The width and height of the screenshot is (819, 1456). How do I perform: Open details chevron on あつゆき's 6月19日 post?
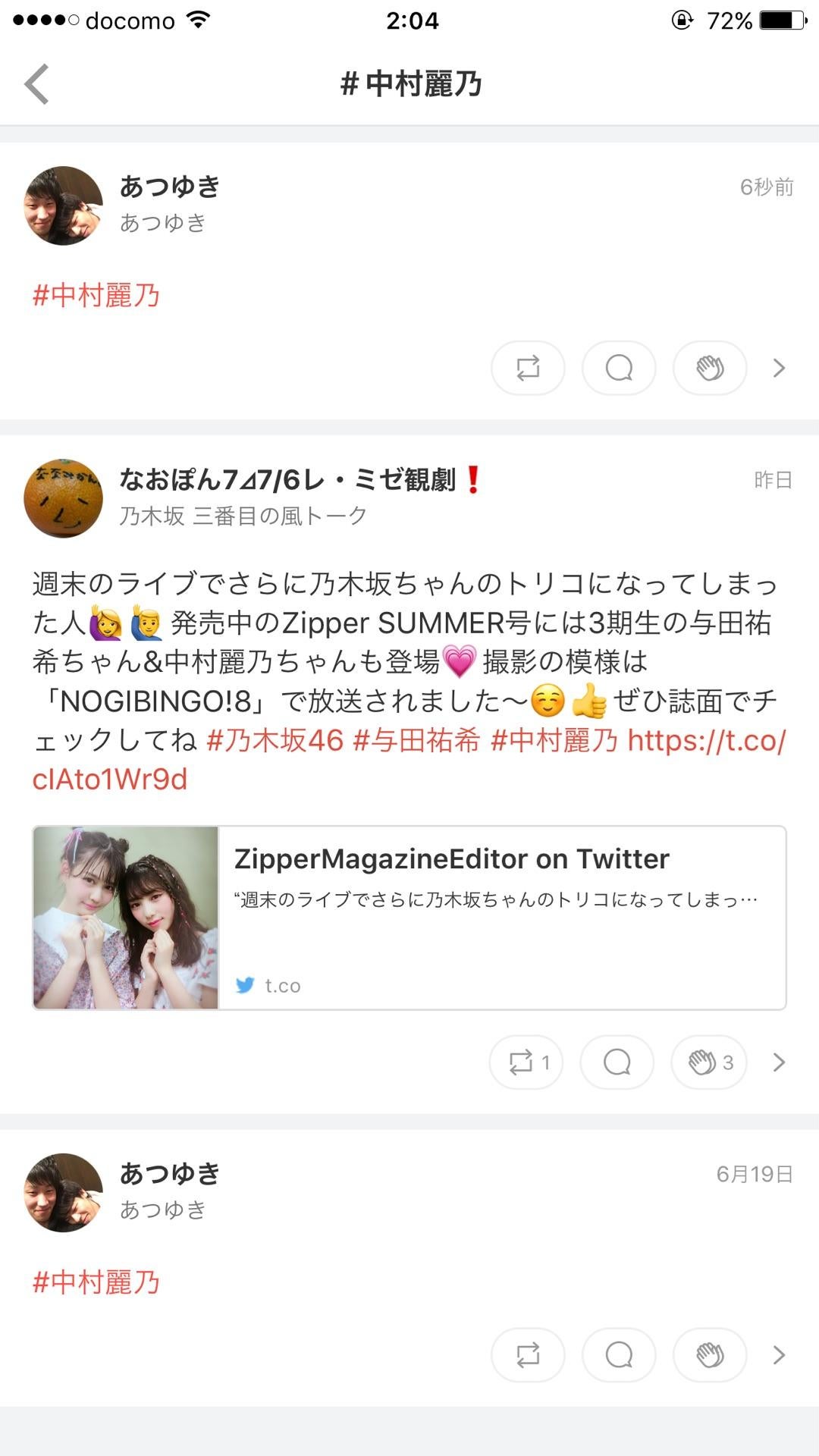coord(779,1354)
